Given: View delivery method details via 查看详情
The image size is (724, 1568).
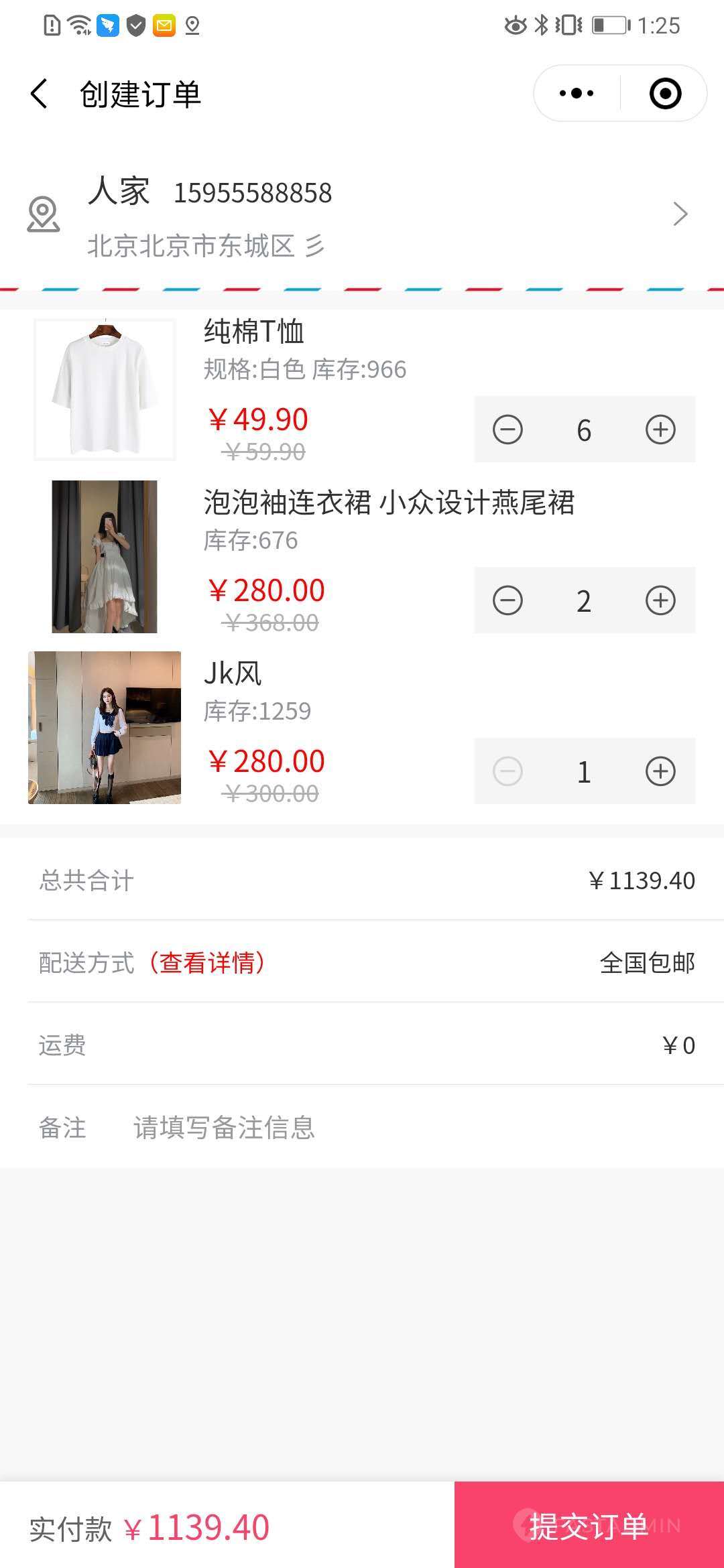Looking at the screenshot, I should pos(208,963).
